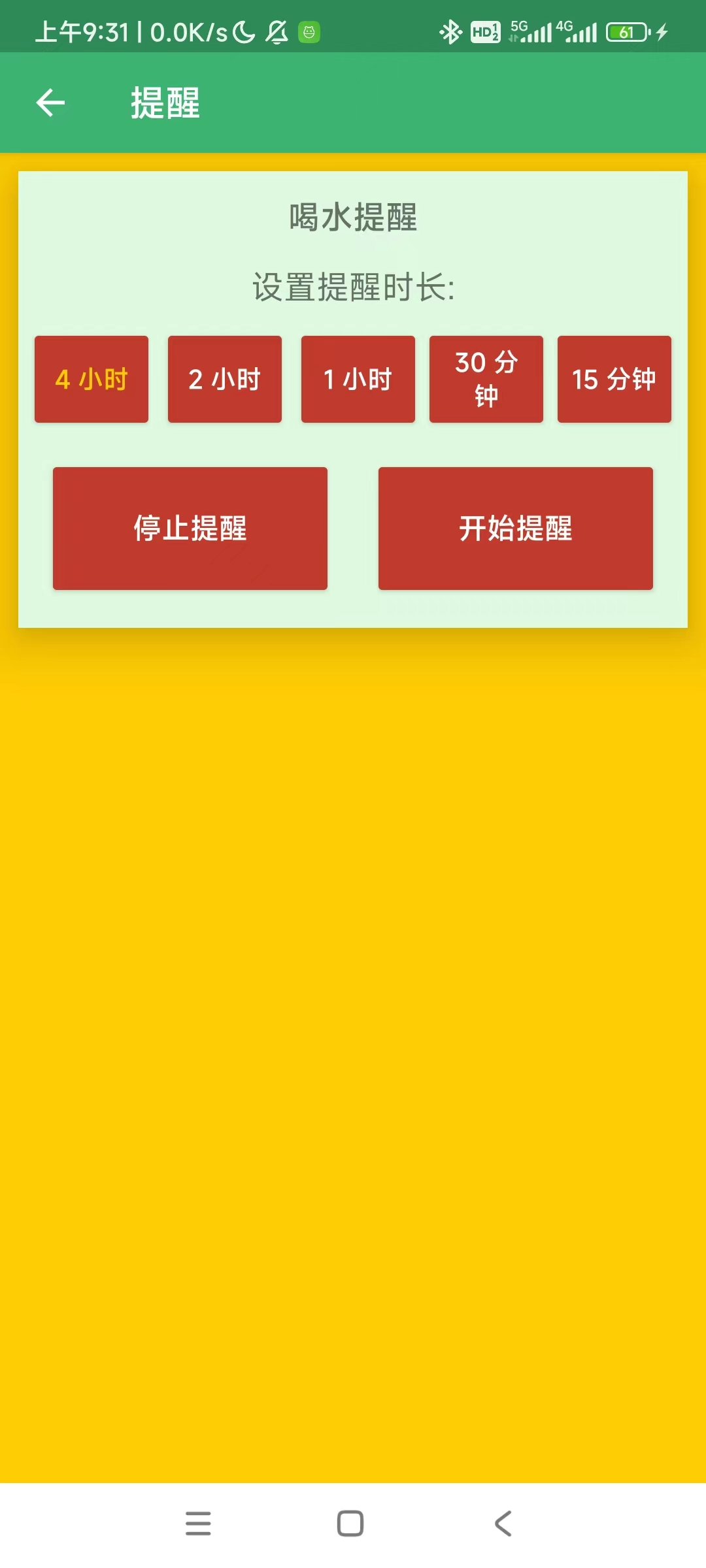Tap 停止提醒 to stop reminders

pos(190,528)
